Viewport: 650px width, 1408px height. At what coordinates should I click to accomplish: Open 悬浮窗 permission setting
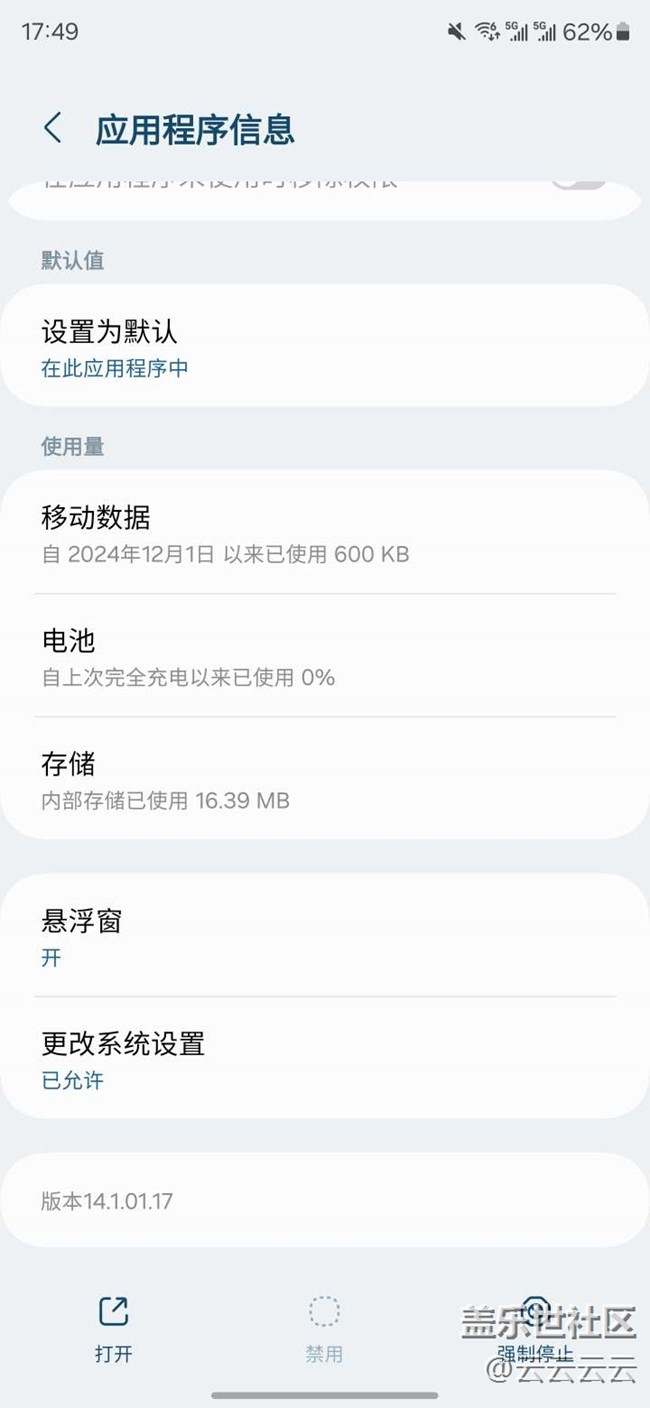pos(325,935)
